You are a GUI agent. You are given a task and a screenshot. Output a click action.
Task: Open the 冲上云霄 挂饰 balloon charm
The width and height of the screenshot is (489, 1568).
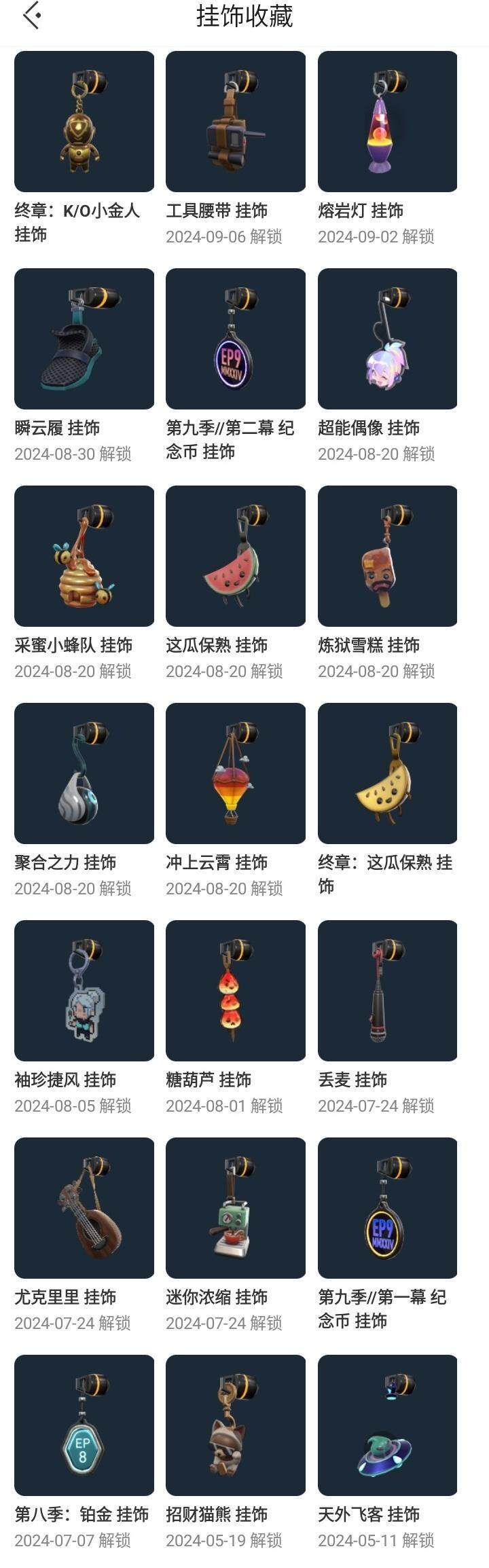236,773
